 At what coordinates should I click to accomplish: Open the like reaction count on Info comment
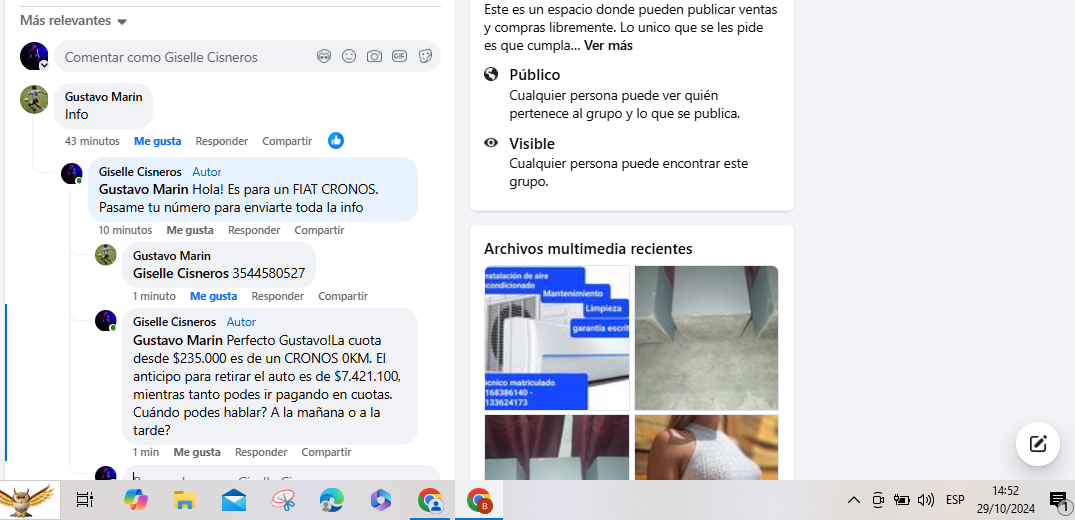click(336, 141)
